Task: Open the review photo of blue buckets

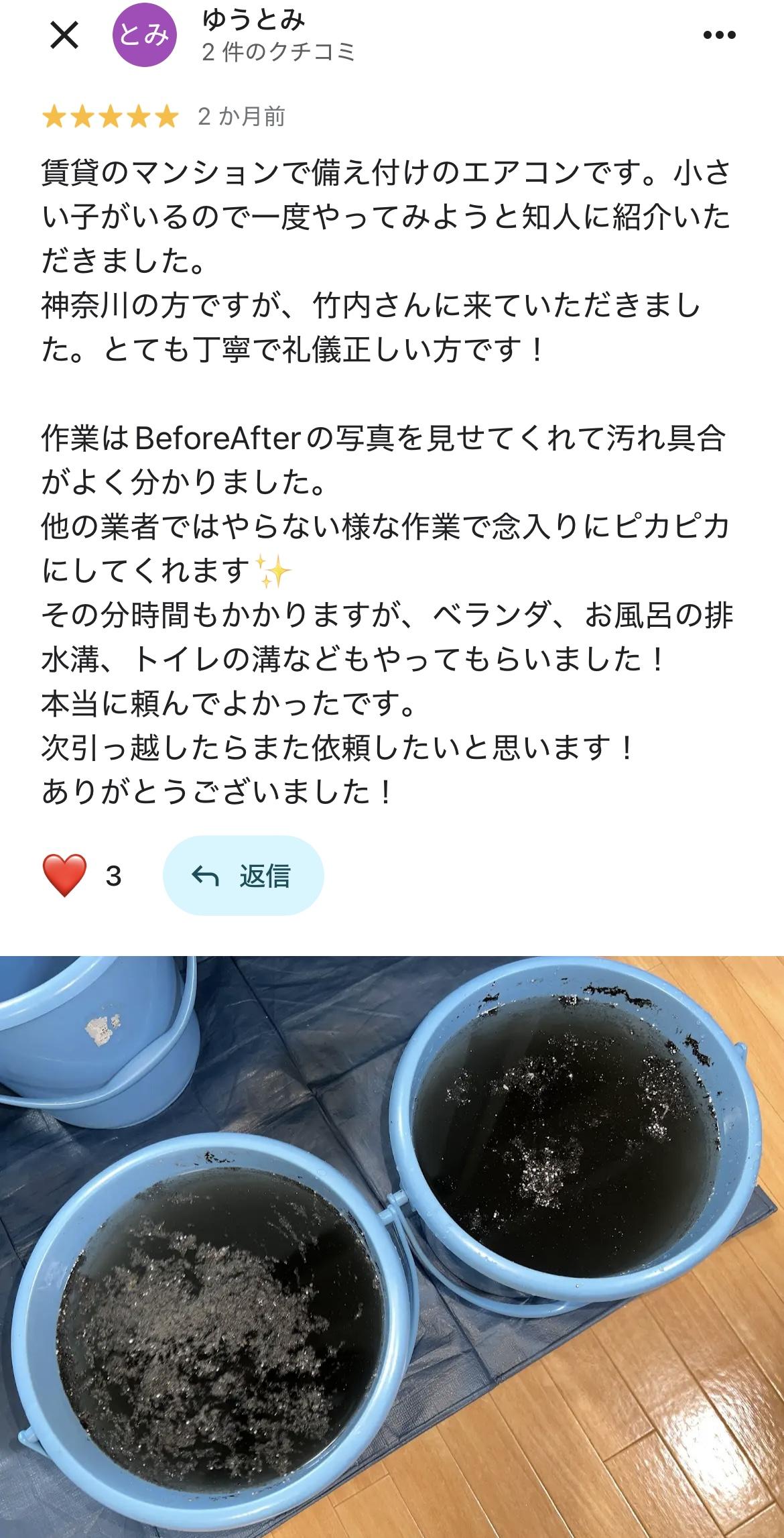Action: 392,1246
